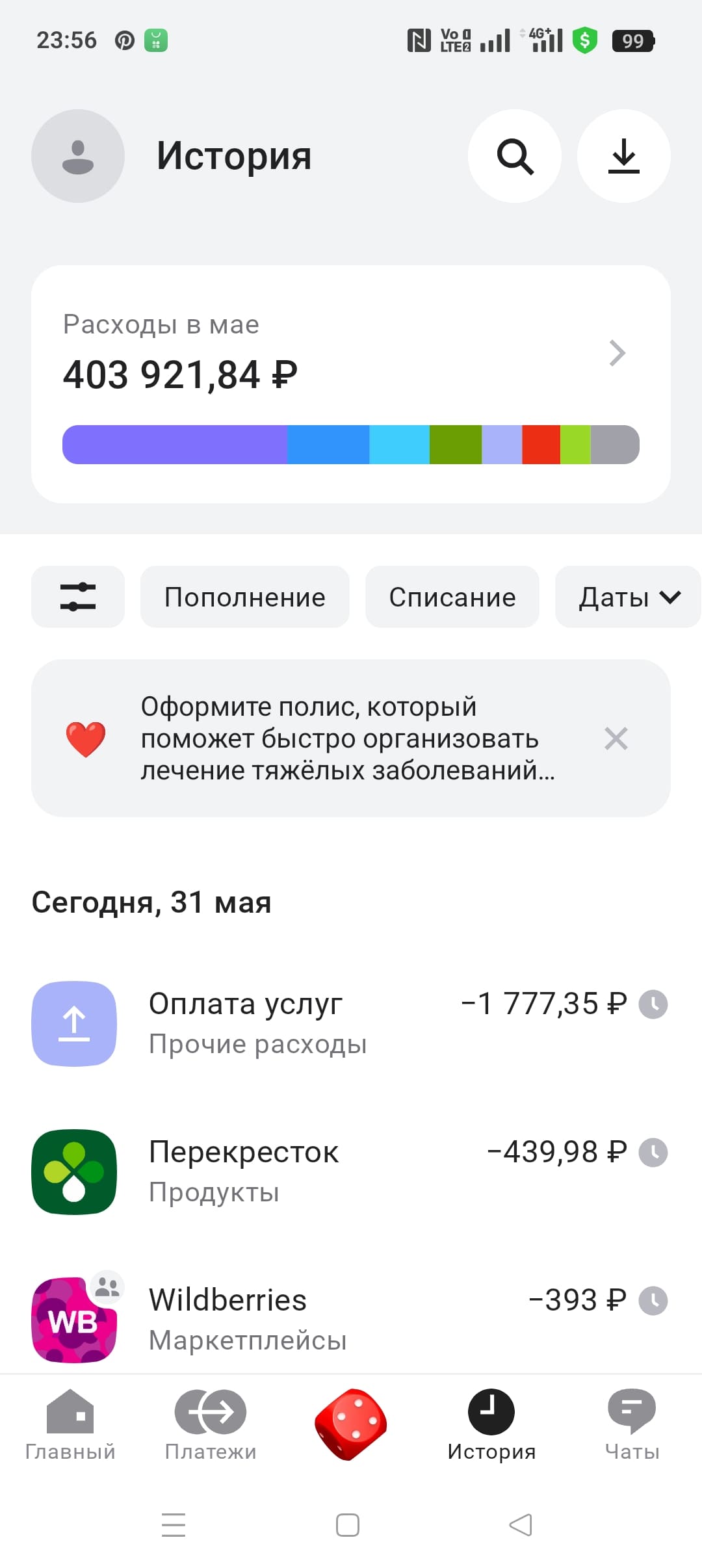The width and height of the screenshot is (702, 1568).
Task: Go back with the system back button
Action: pos(521,1524)
